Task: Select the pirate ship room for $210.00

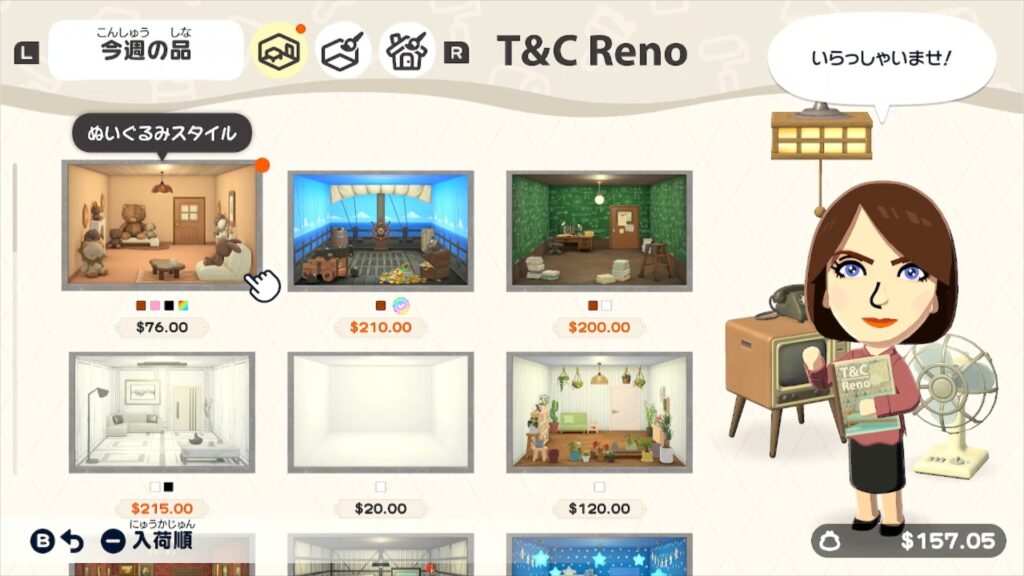Action: pyautogui.click(x=381, y=231)
